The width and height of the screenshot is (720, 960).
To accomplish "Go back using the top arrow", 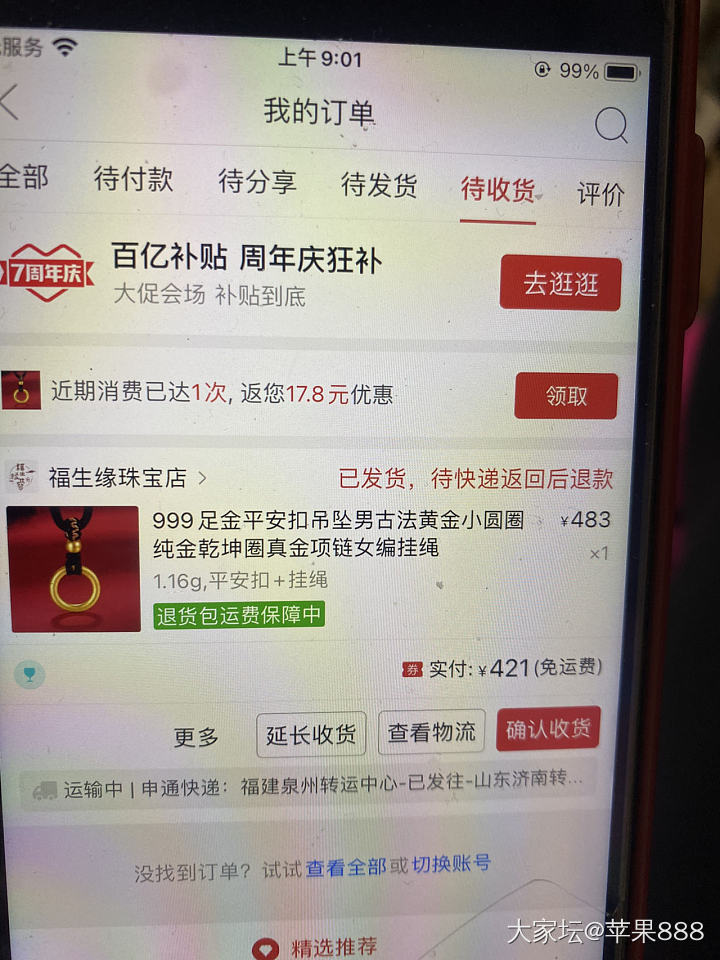I will [x=10, y=103].
